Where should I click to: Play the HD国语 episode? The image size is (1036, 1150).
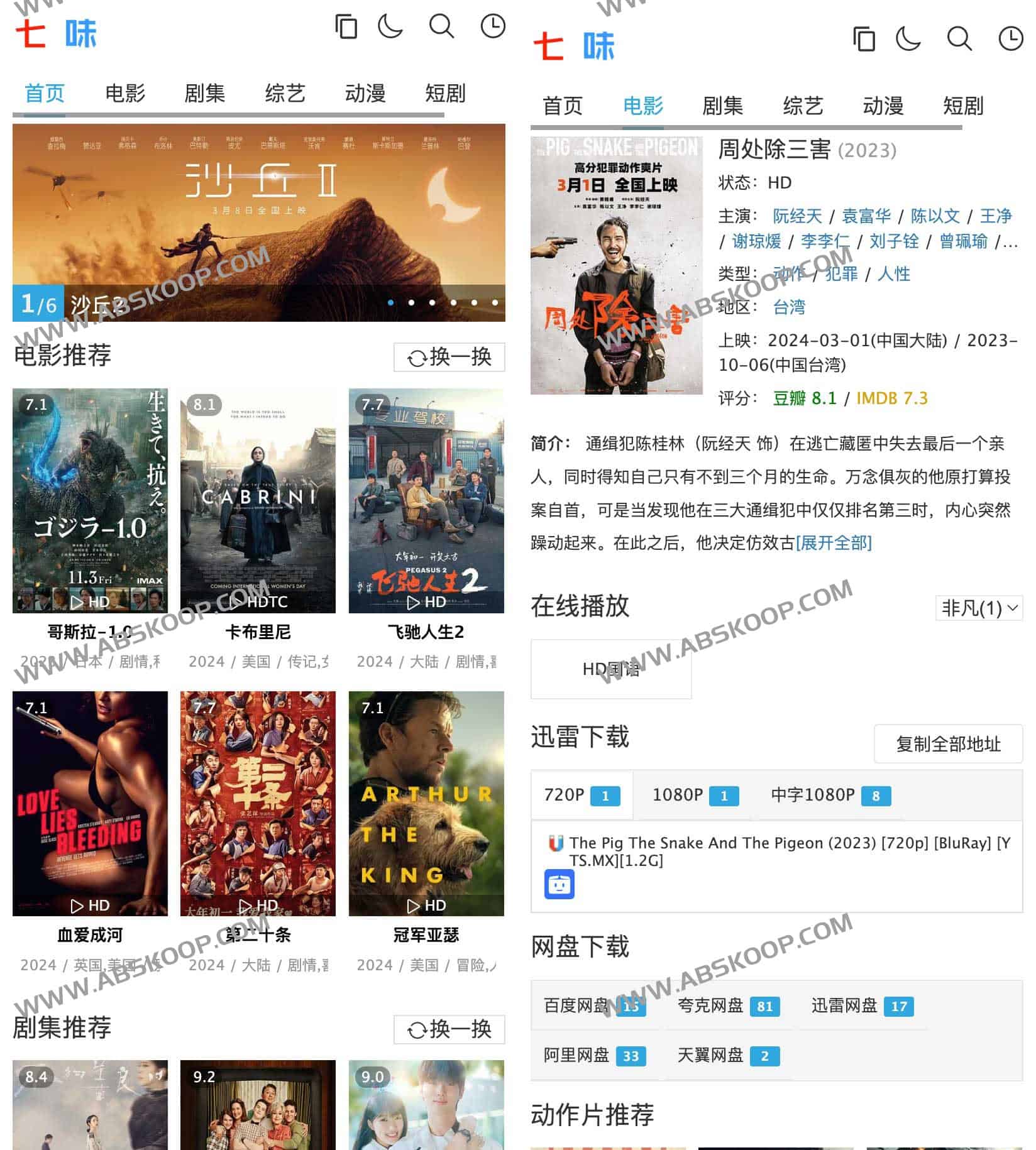pos(611,669)
